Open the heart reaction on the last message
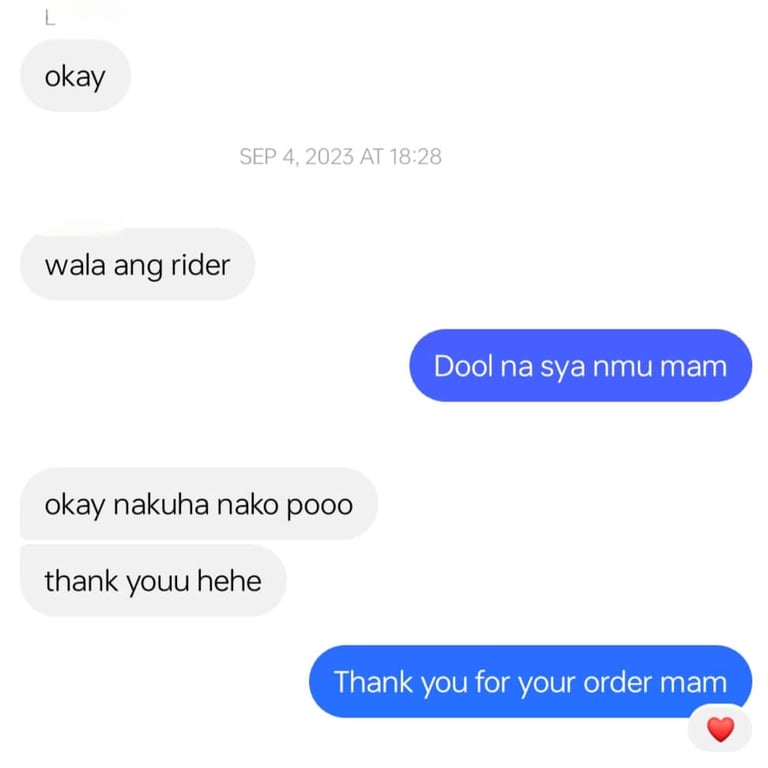The width and height of the screenshot is (768, 768). click(x=720, y=730)
